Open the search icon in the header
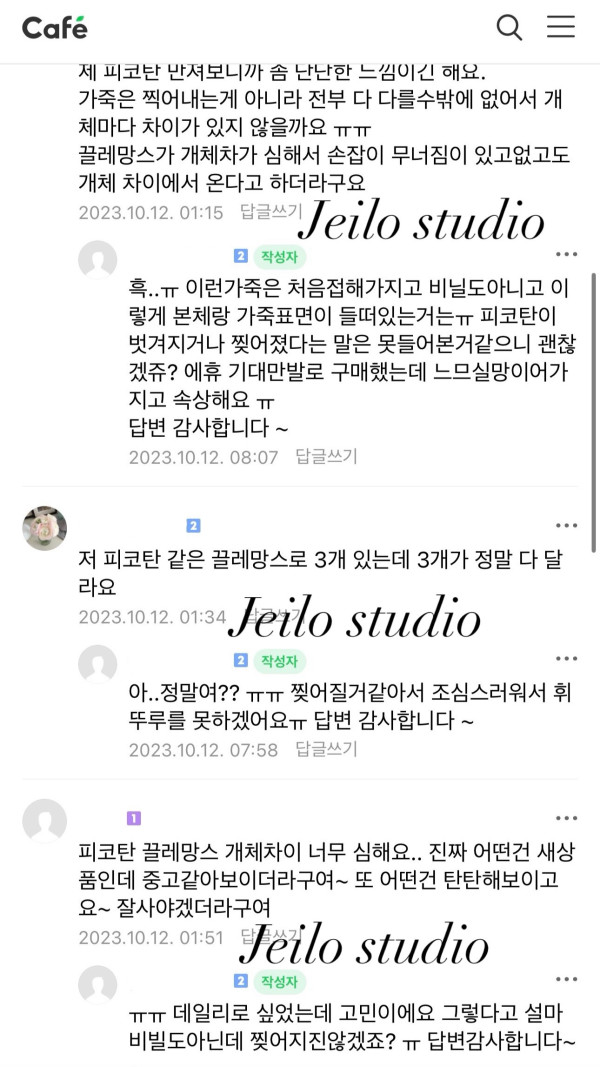This screenshot has width=600, height=1067. [510, 28]
